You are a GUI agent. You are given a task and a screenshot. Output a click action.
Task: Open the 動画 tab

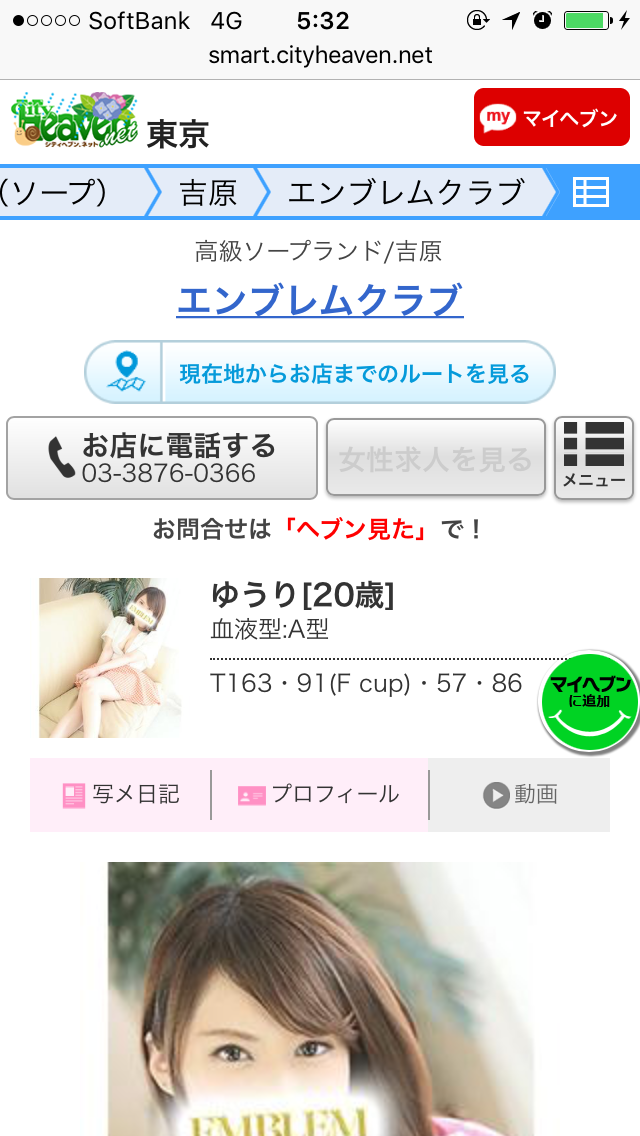point(520,795)
